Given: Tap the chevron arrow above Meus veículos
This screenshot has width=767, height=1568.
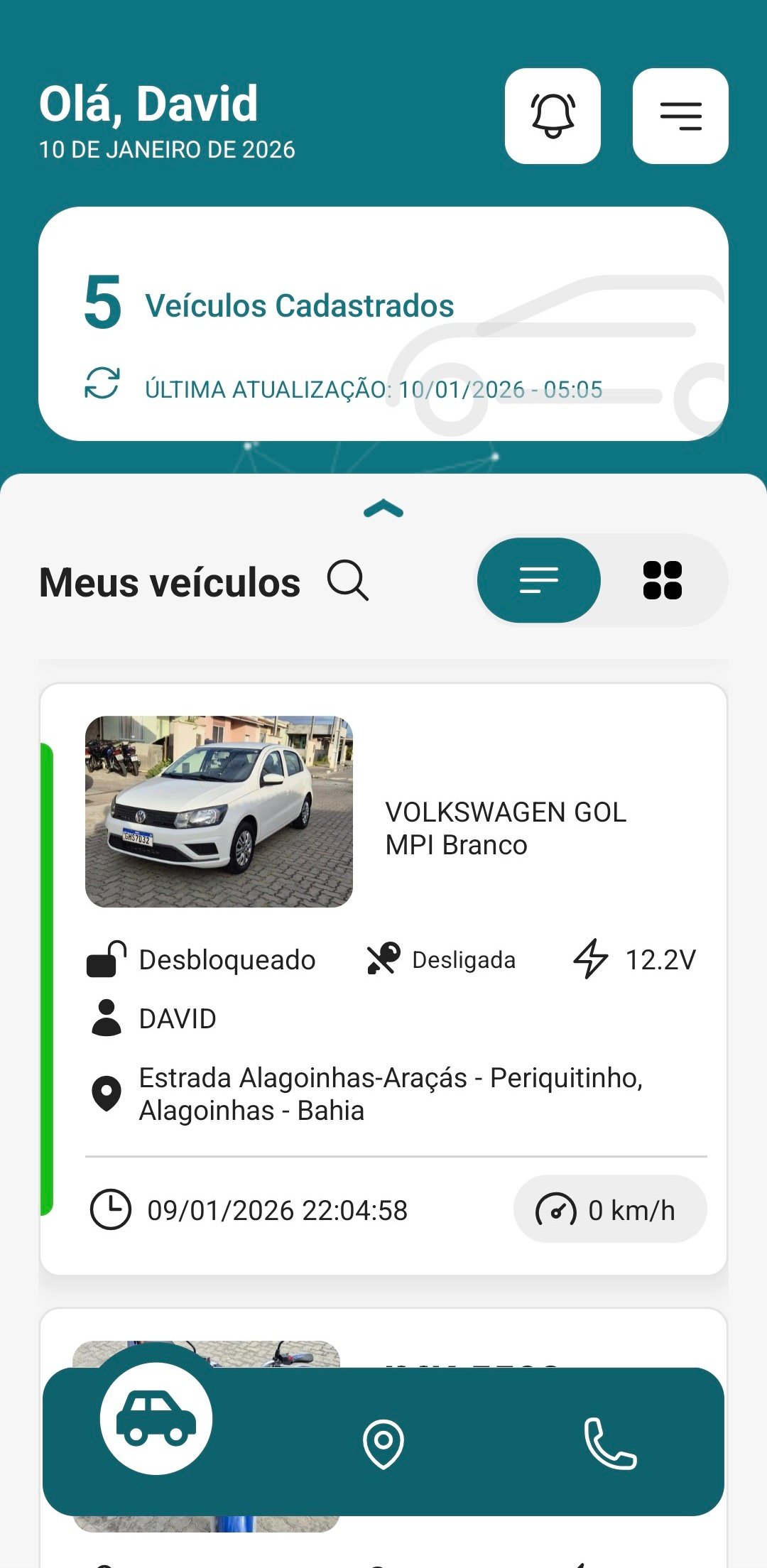Looking at the screenshot, I should point(383,507).
